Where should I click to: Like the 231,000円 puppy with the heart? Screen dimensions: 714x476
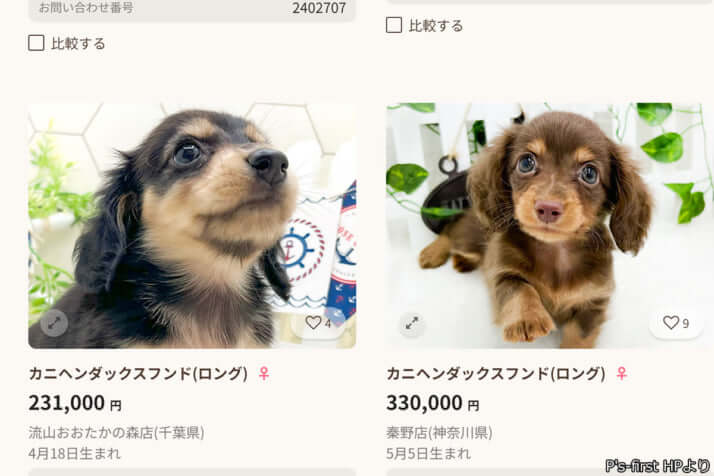(314, 322)
